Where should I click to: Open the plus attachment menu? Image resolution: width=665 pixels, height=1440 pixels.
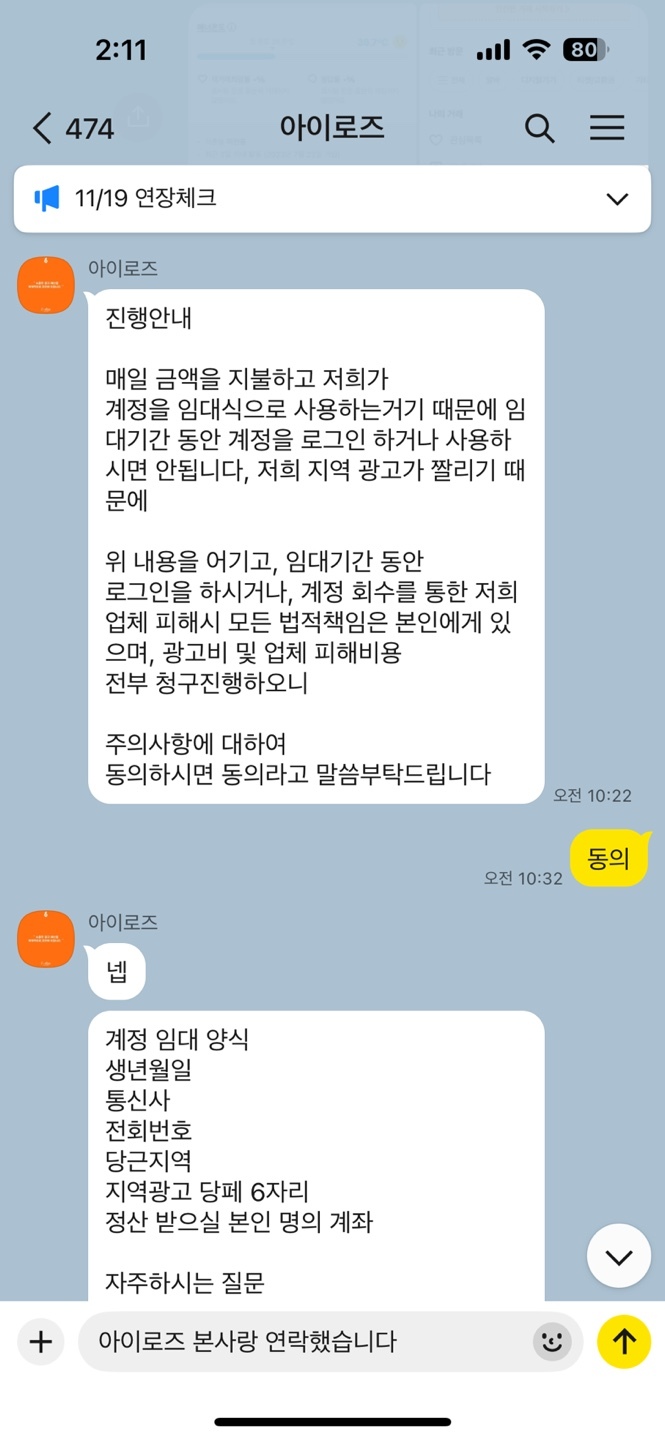[x=40, y=1341]
